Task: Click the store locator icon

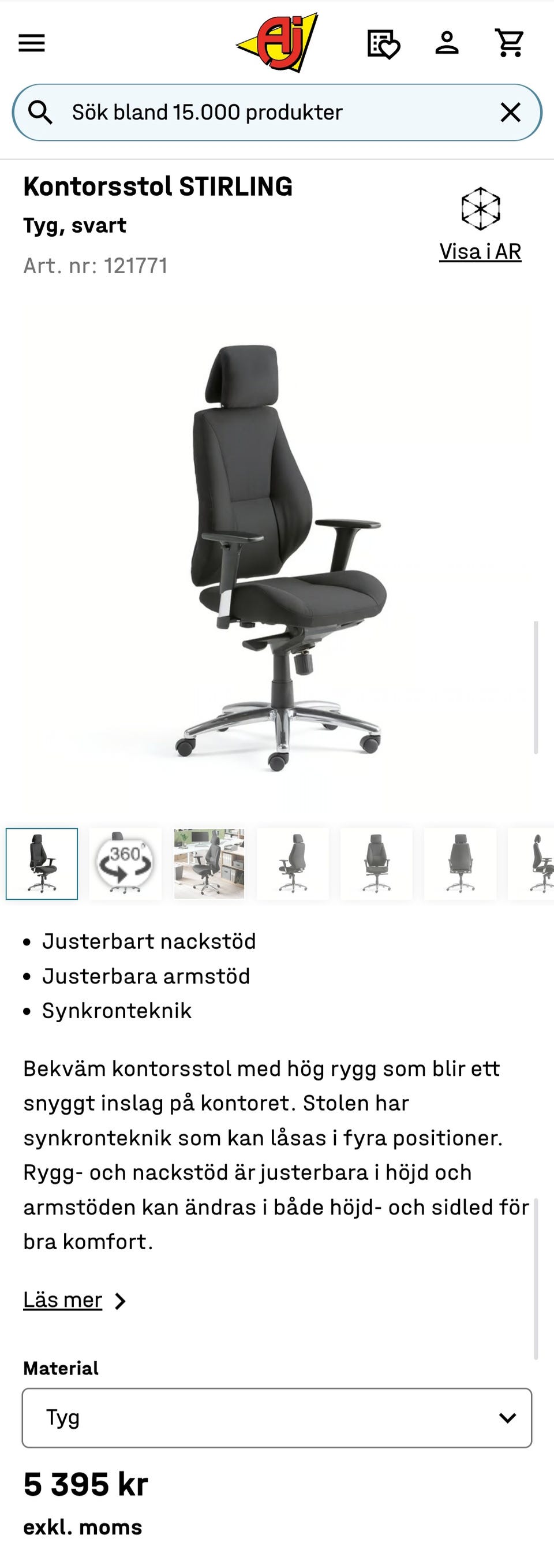Action: (x=384, y=42)
